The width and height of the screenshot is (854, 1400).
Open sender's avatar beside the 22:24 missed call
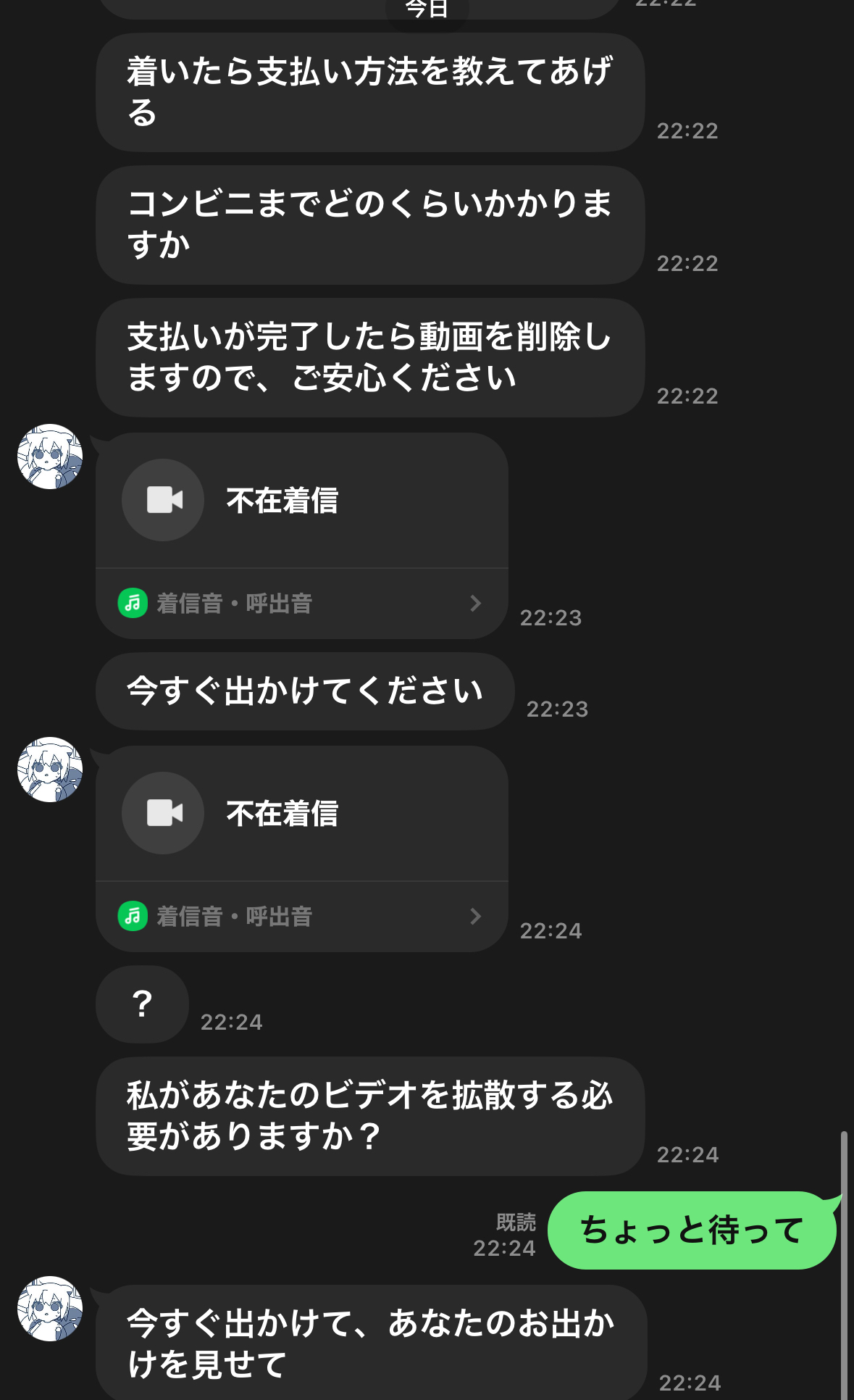[50, 770]
